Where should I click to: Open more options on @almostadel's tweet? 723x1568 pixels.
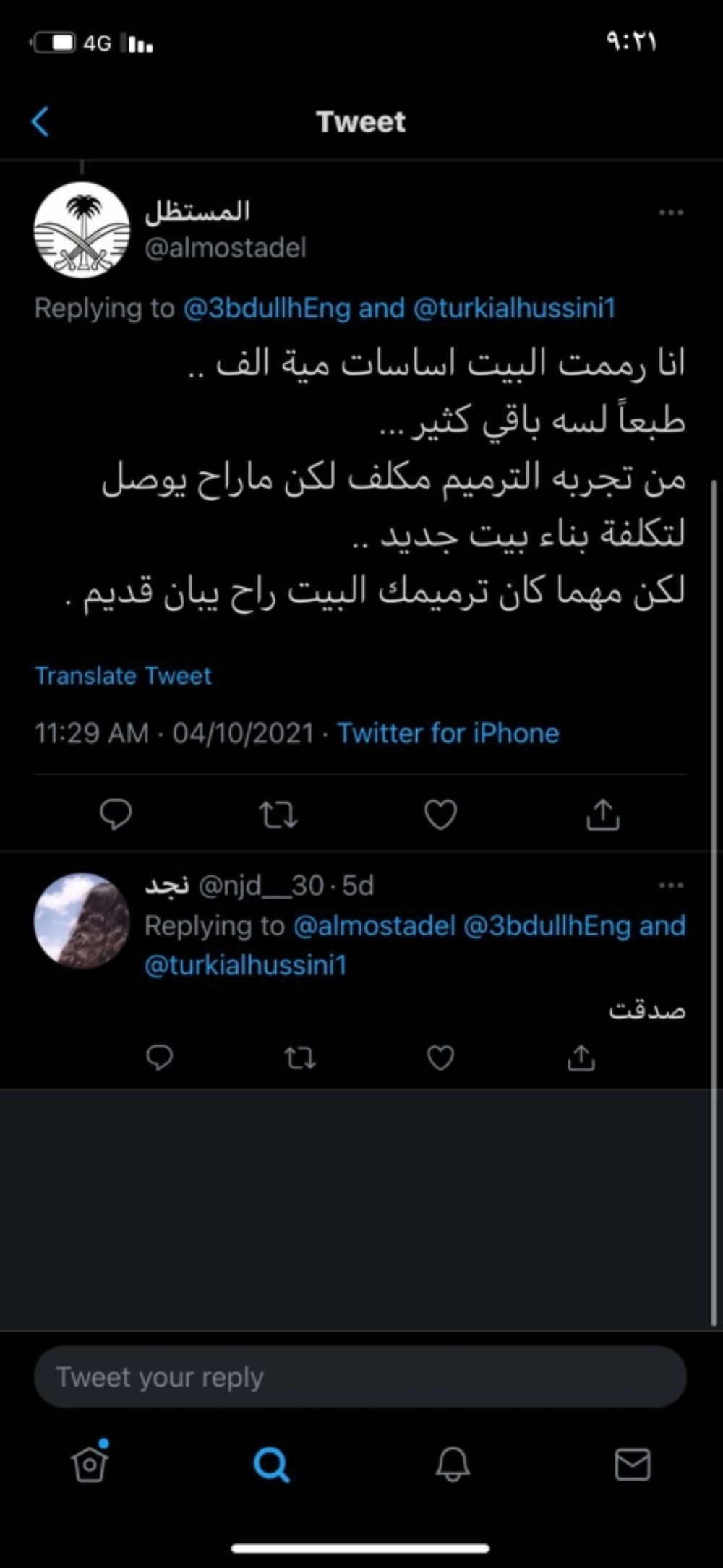click(x=670, y=213)
